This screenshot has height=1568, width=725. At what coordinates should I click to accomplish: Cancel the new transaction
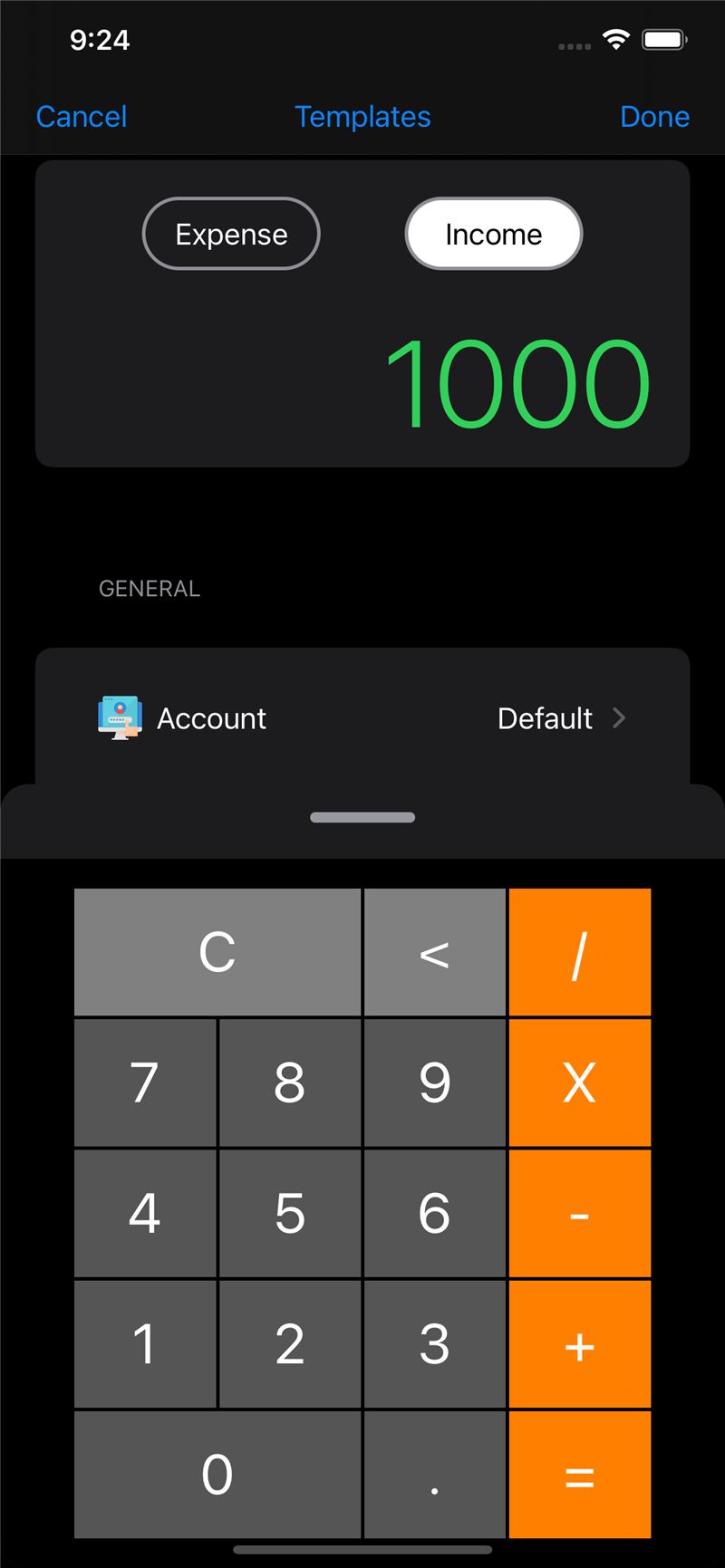[82, 117]
